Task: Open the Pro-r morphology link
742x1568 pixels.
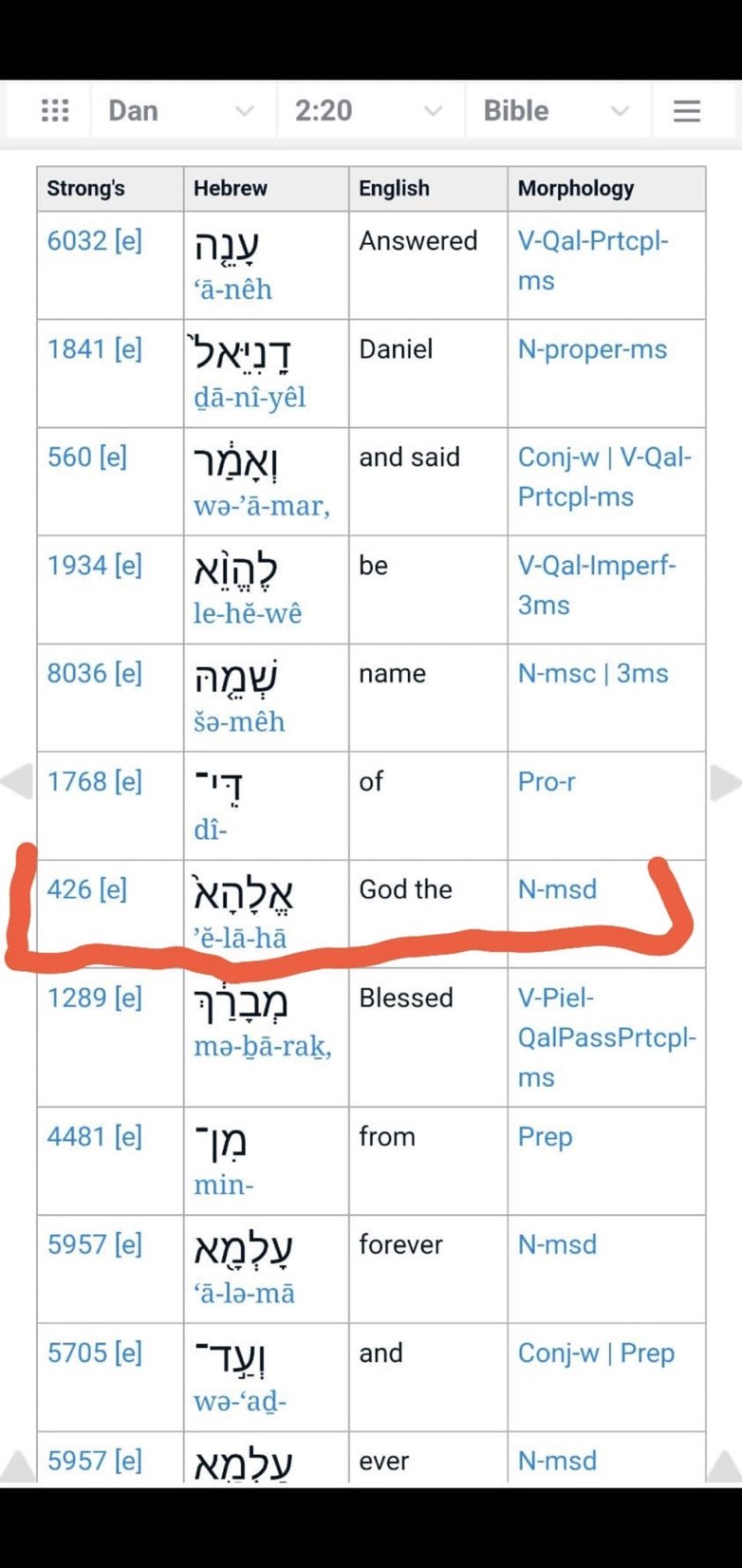Action: click(x=547, y=781)
